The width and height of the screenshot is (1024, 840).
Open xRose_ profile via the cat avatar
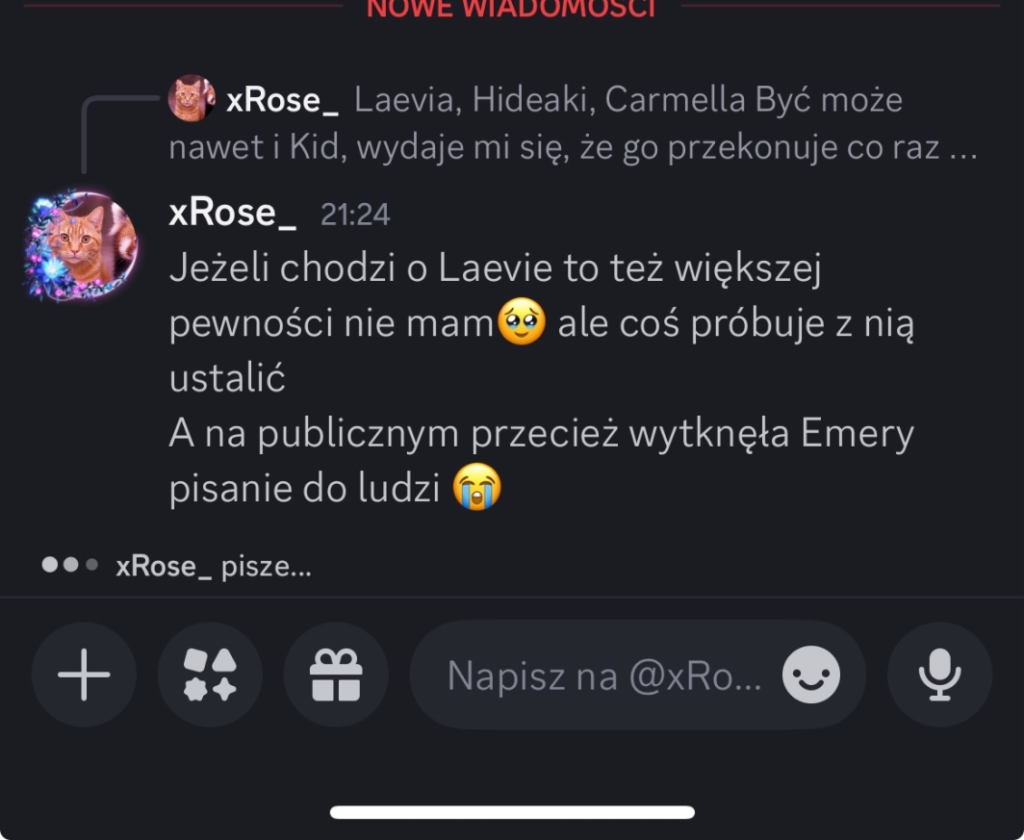click(82, 245)
